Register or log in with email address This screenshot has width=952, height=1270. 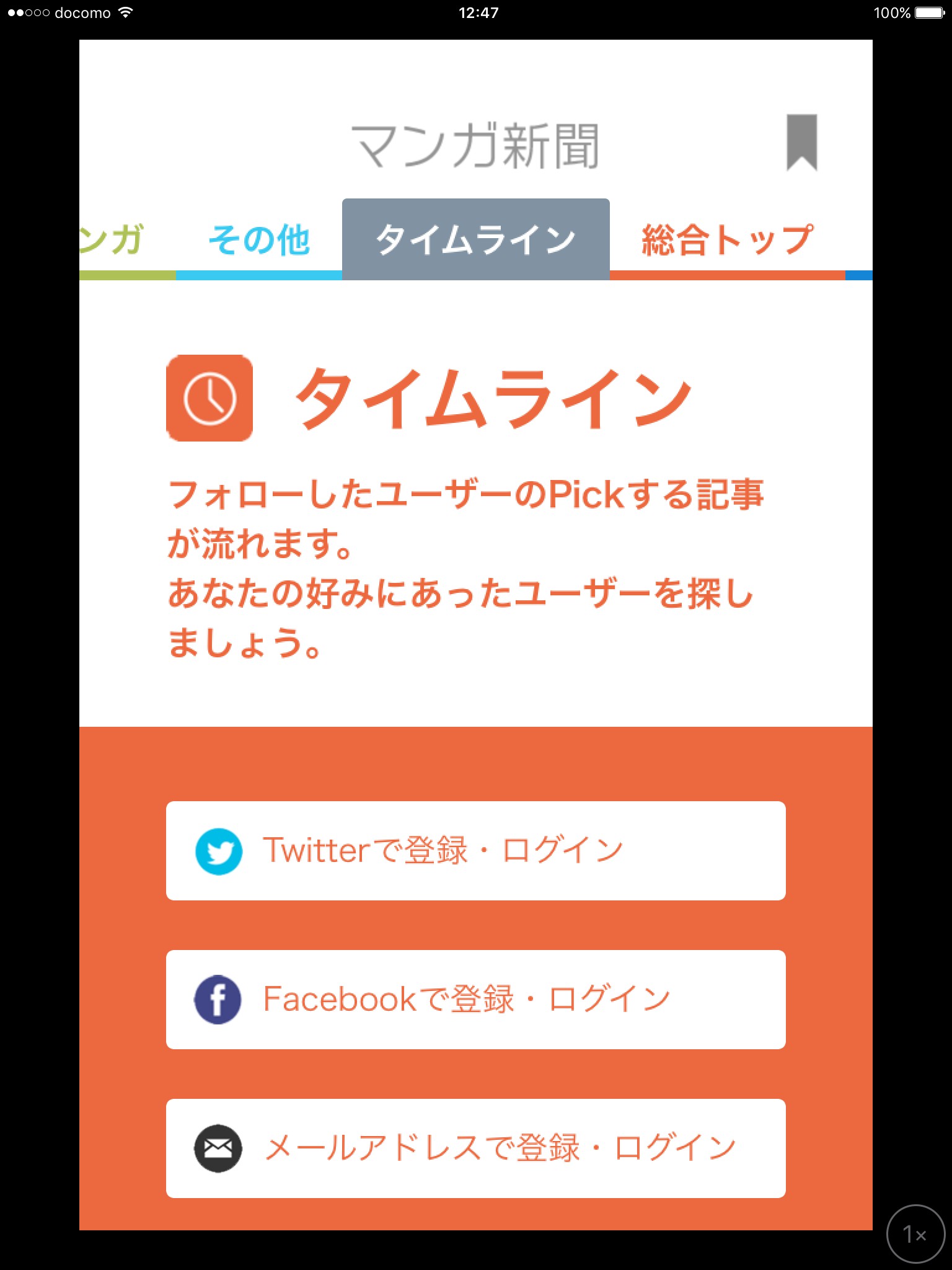[475, 1148]
